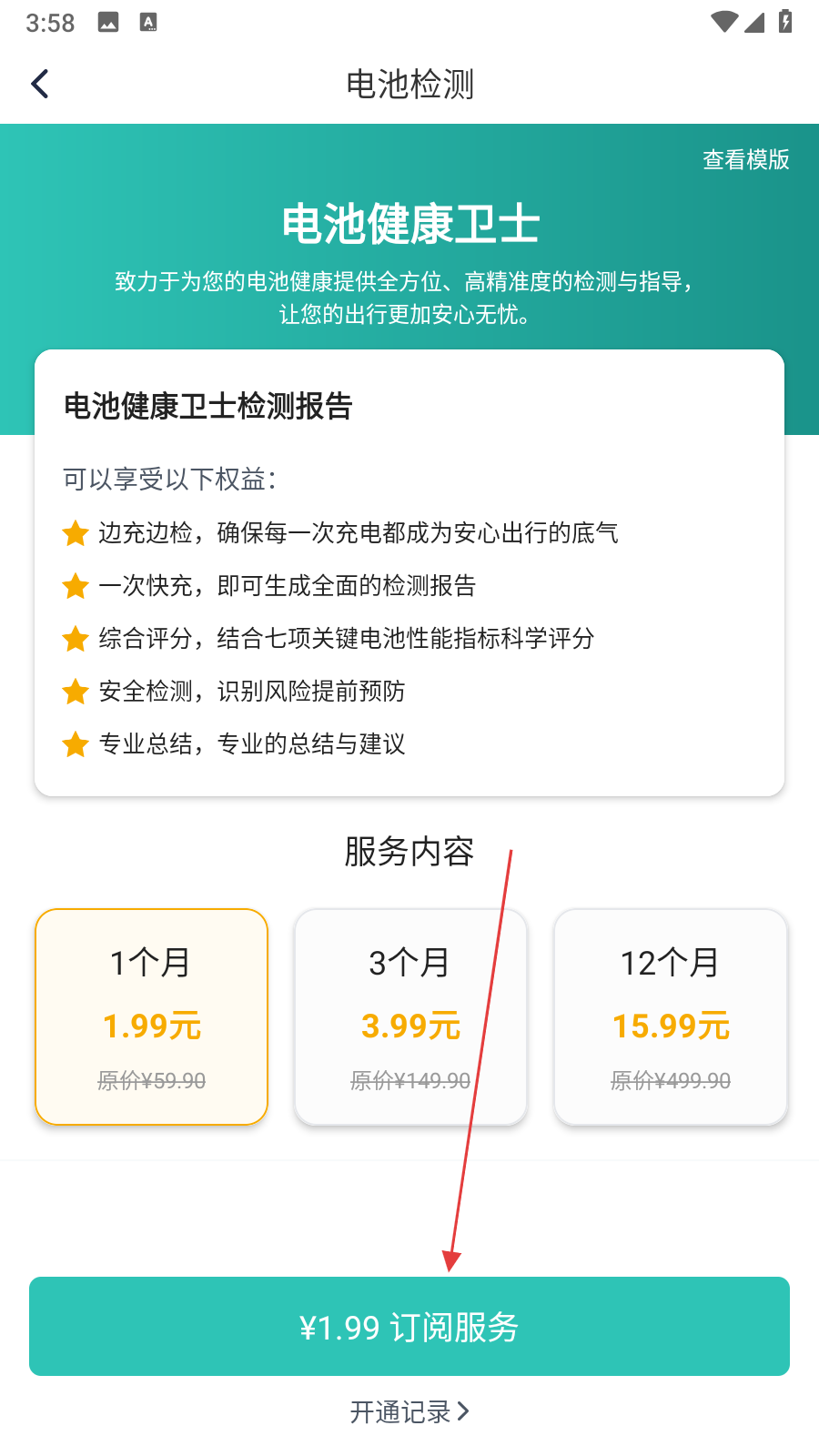Tap the ¥1.99 订阅服务 button

point(409,1327)
